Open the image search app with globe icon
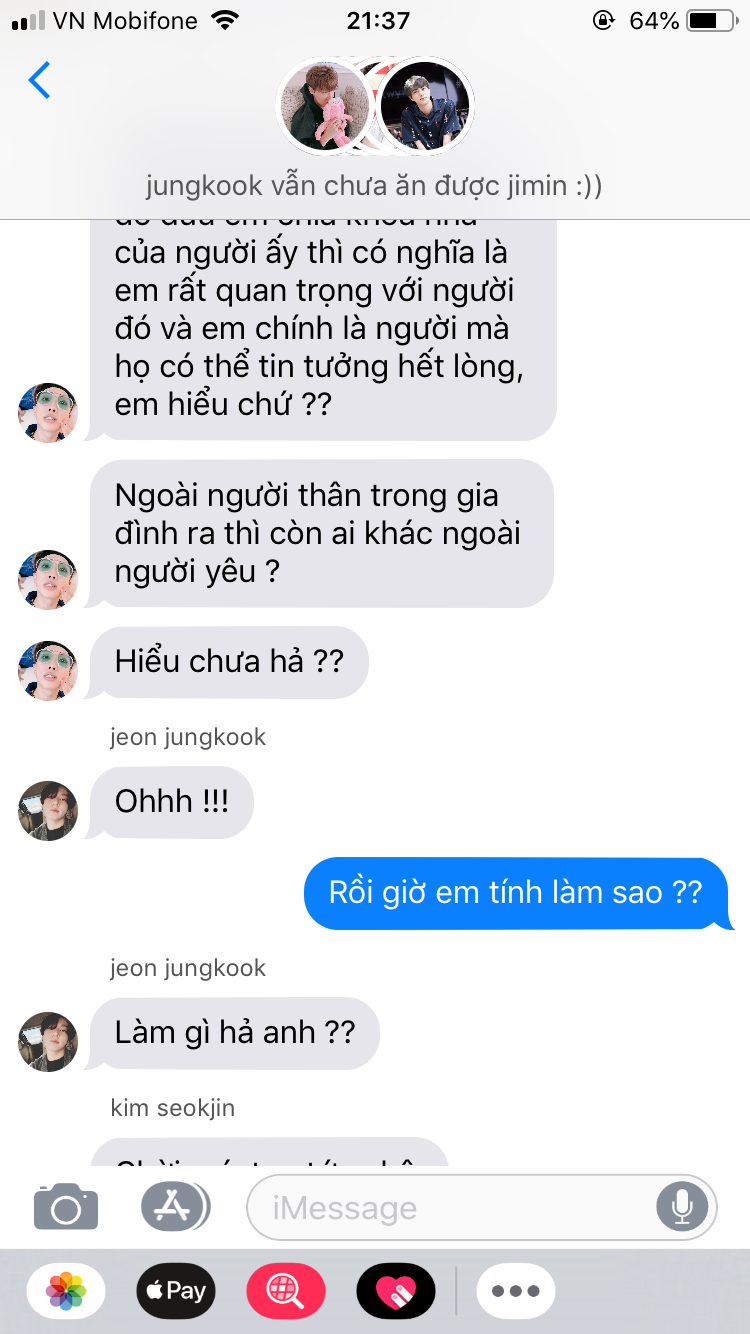 coord(286,1291)
